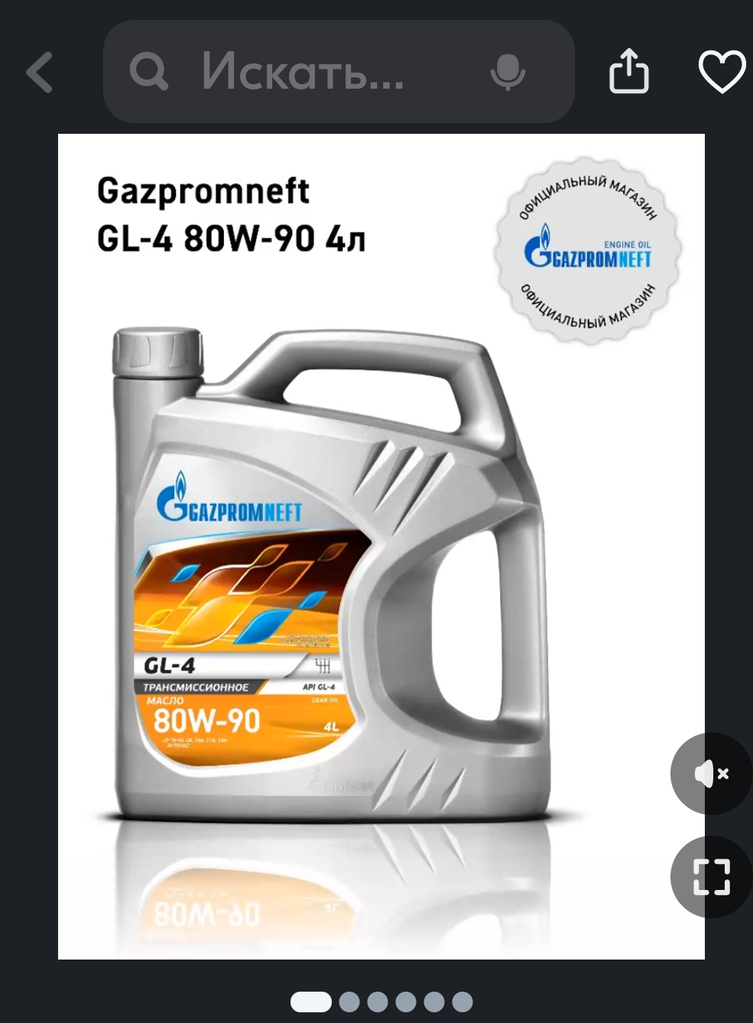The image size is (753, 1023).
Task: Go back to the previous screen
Action: [x=40, y=73]
